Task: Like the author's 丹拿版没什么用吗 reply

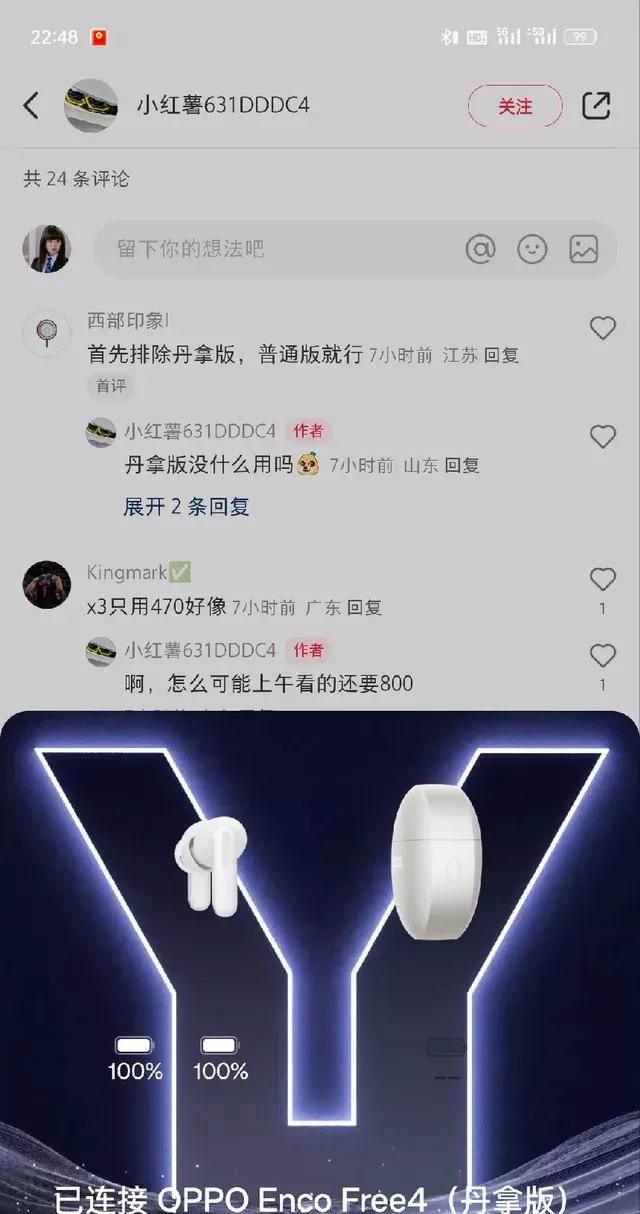Action: click(602, 437)
